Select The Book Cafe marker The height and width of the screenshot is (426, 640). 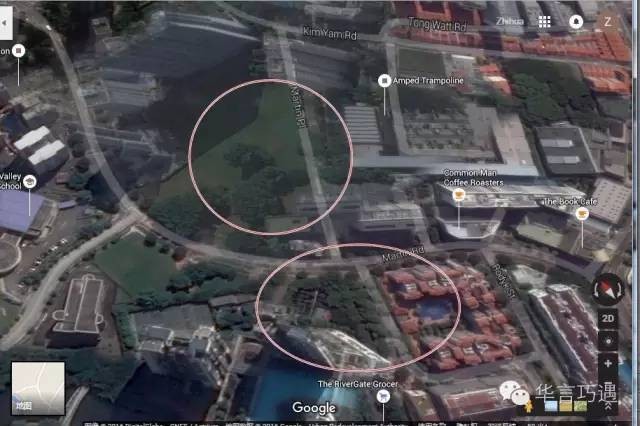click(x=582, y=214)
